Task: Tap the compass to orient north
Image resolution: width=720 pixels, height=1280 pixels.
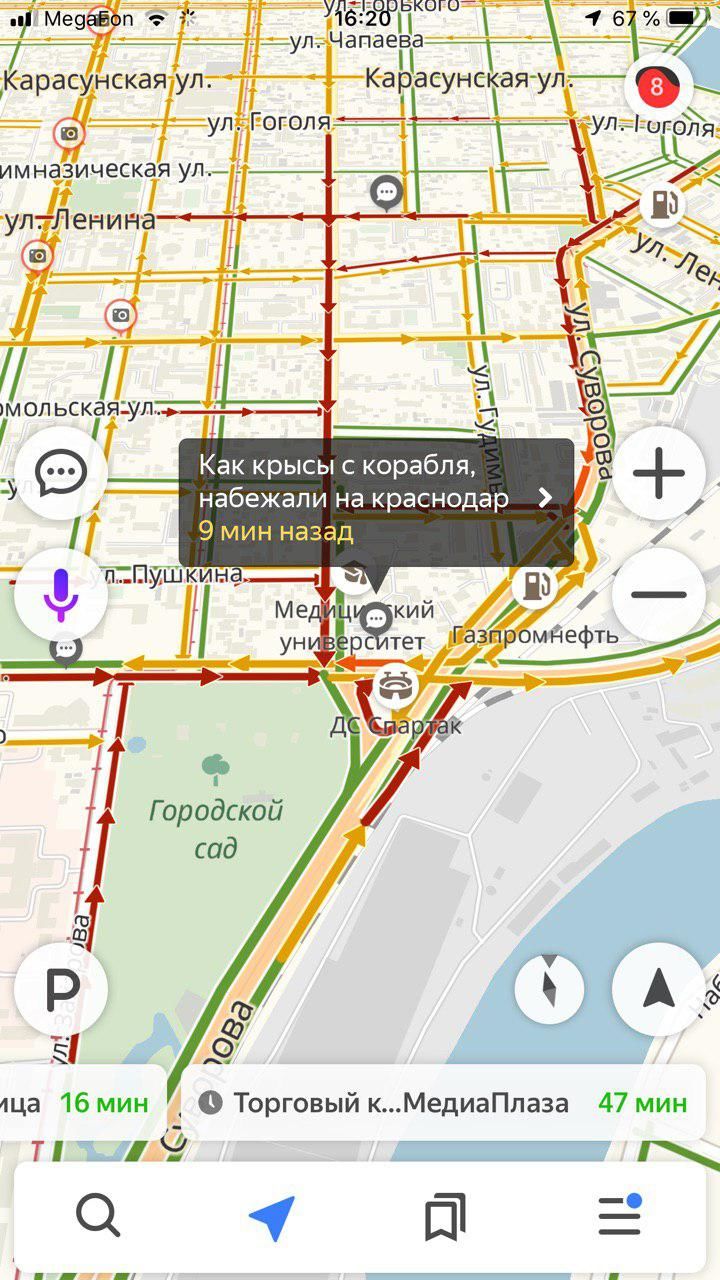Action: (x=549, y=989)
